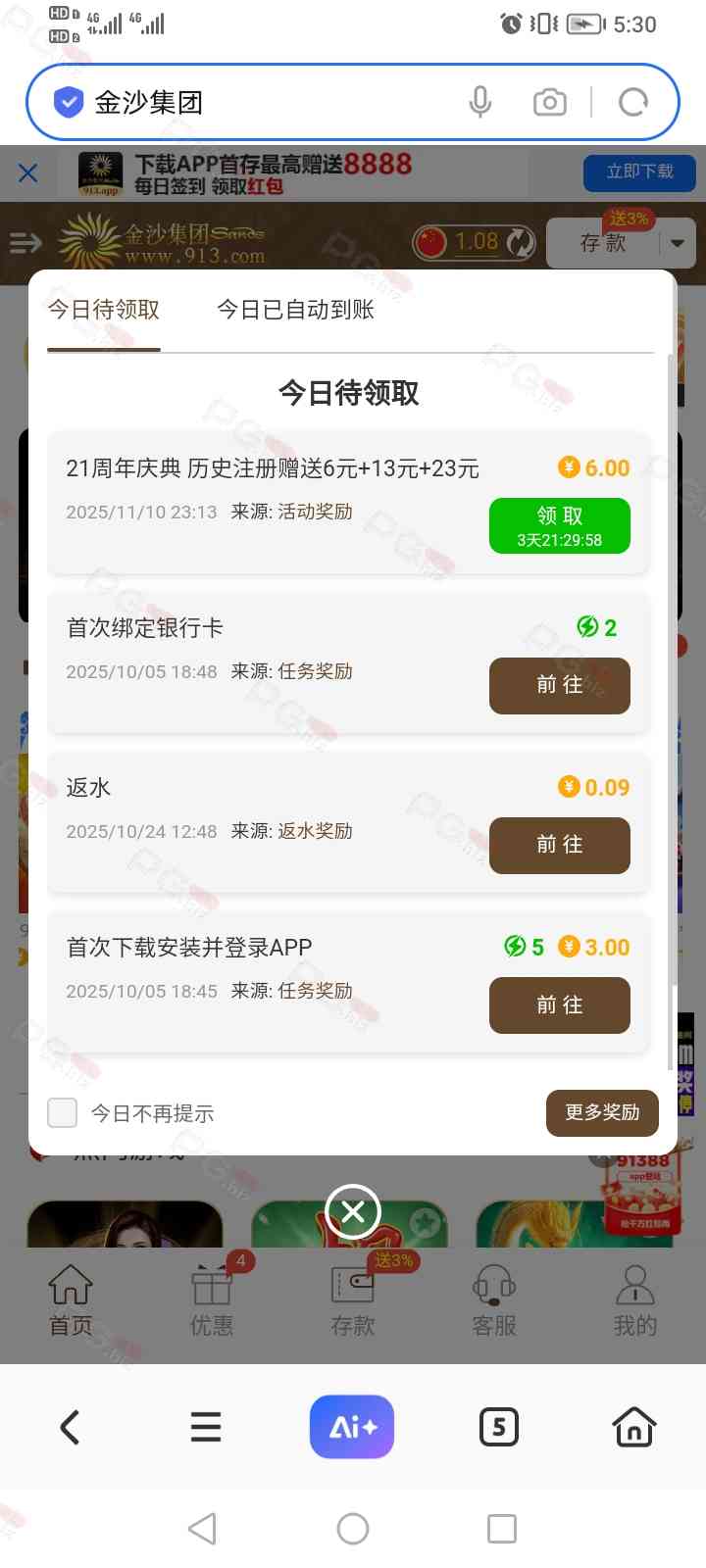This screenshot has height=1568, width=706.
Task: Dismiss the app download banner
Action: coord(28,173)
